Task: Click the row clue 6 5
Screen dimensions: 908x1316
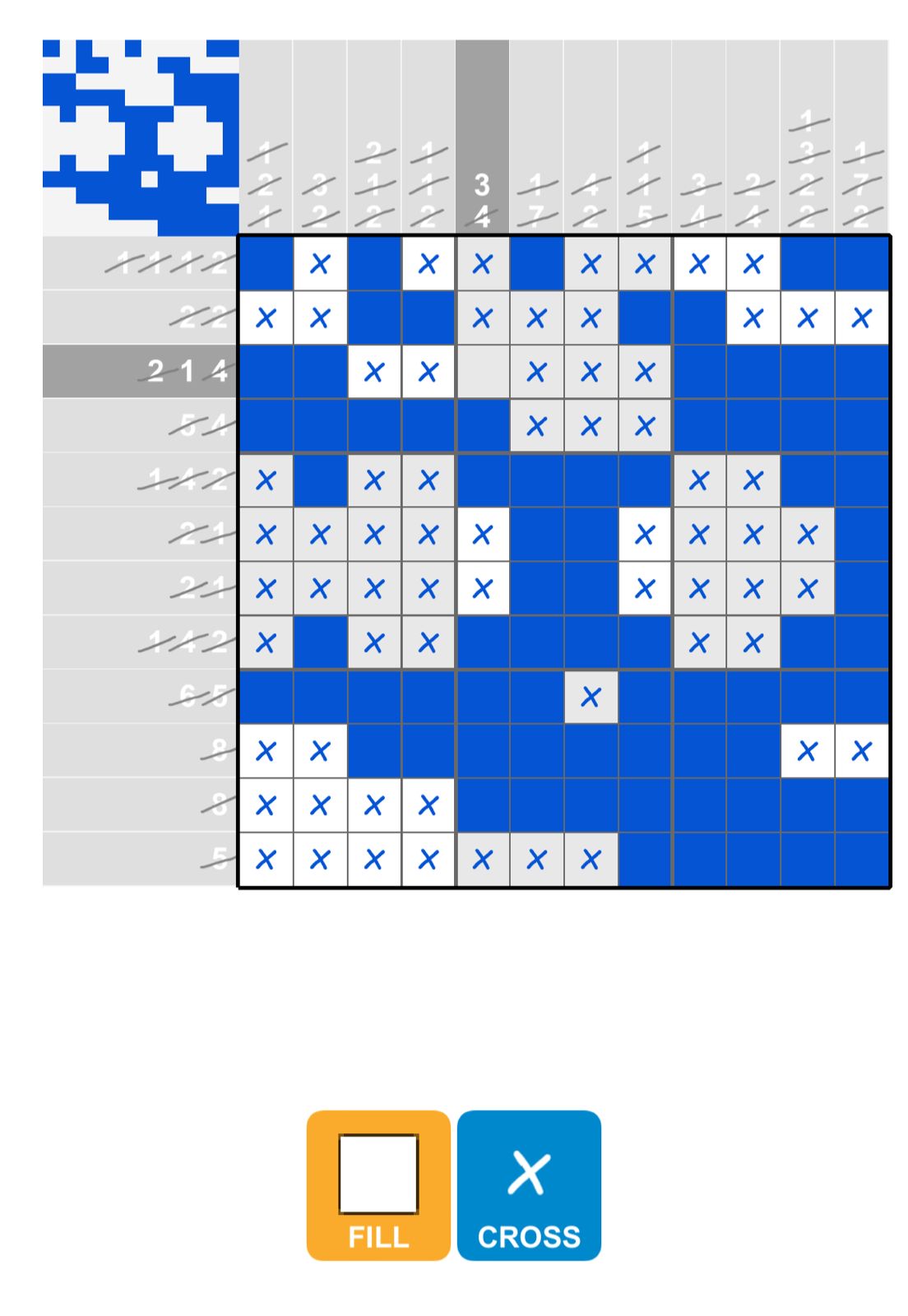Action: click(x=202, y=696)
